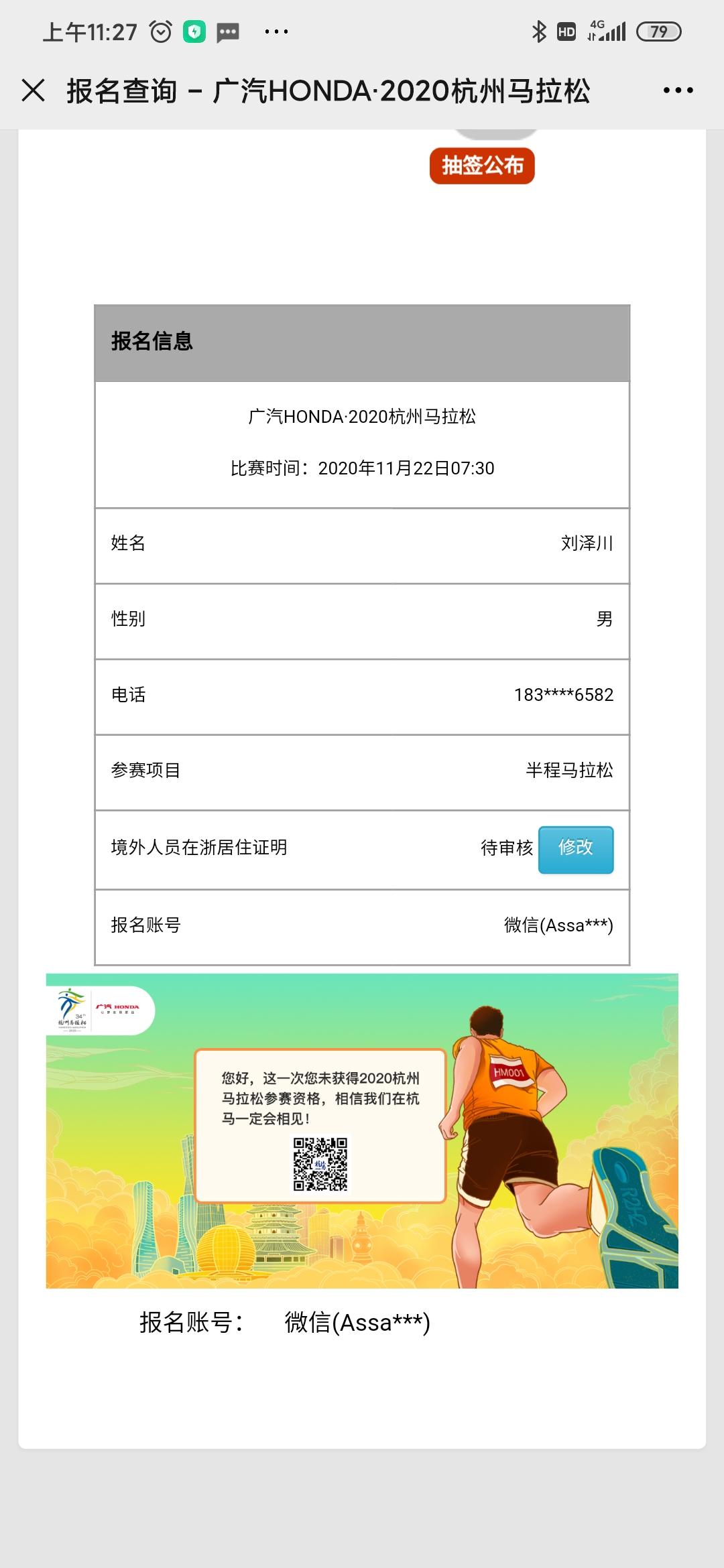Viewport: 724px width, 1568px height.
Task: Tap the blue 修改 button
Action: (x=576, y=848)
